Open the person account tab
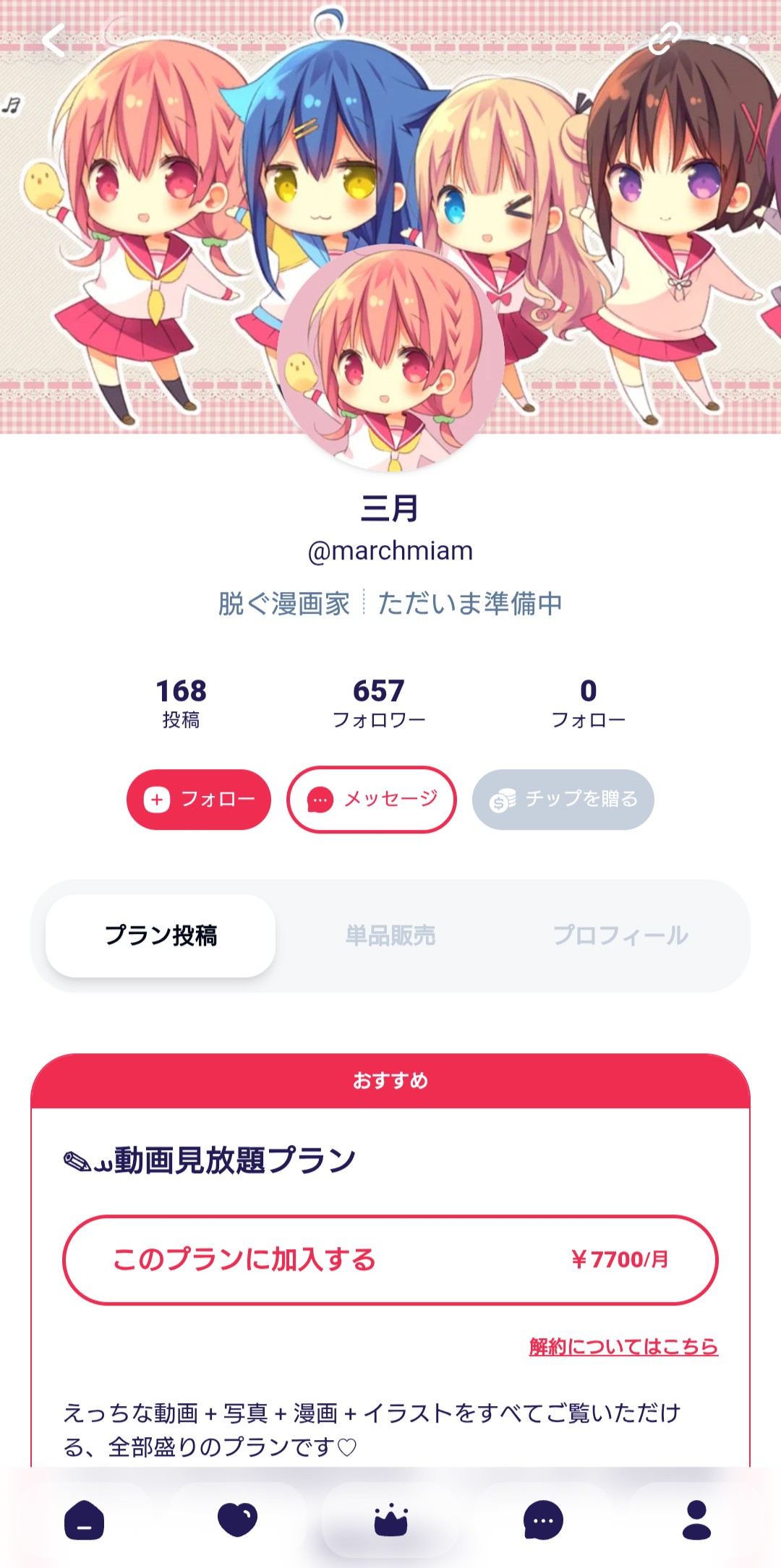Image resolution: width=781 pixels, height=1568 pixels. (696, 1520)
